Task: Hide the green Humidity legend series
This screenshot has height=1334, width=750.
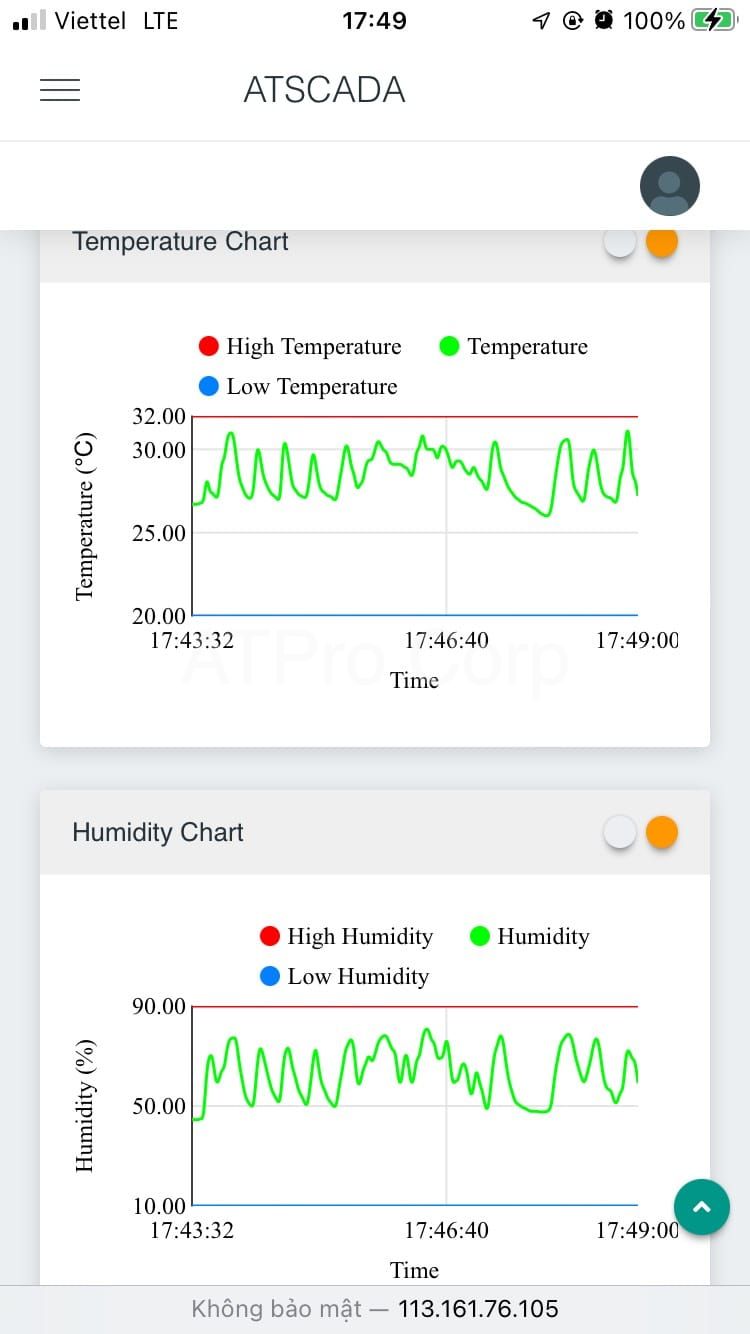Action: (x=530, y=937)
